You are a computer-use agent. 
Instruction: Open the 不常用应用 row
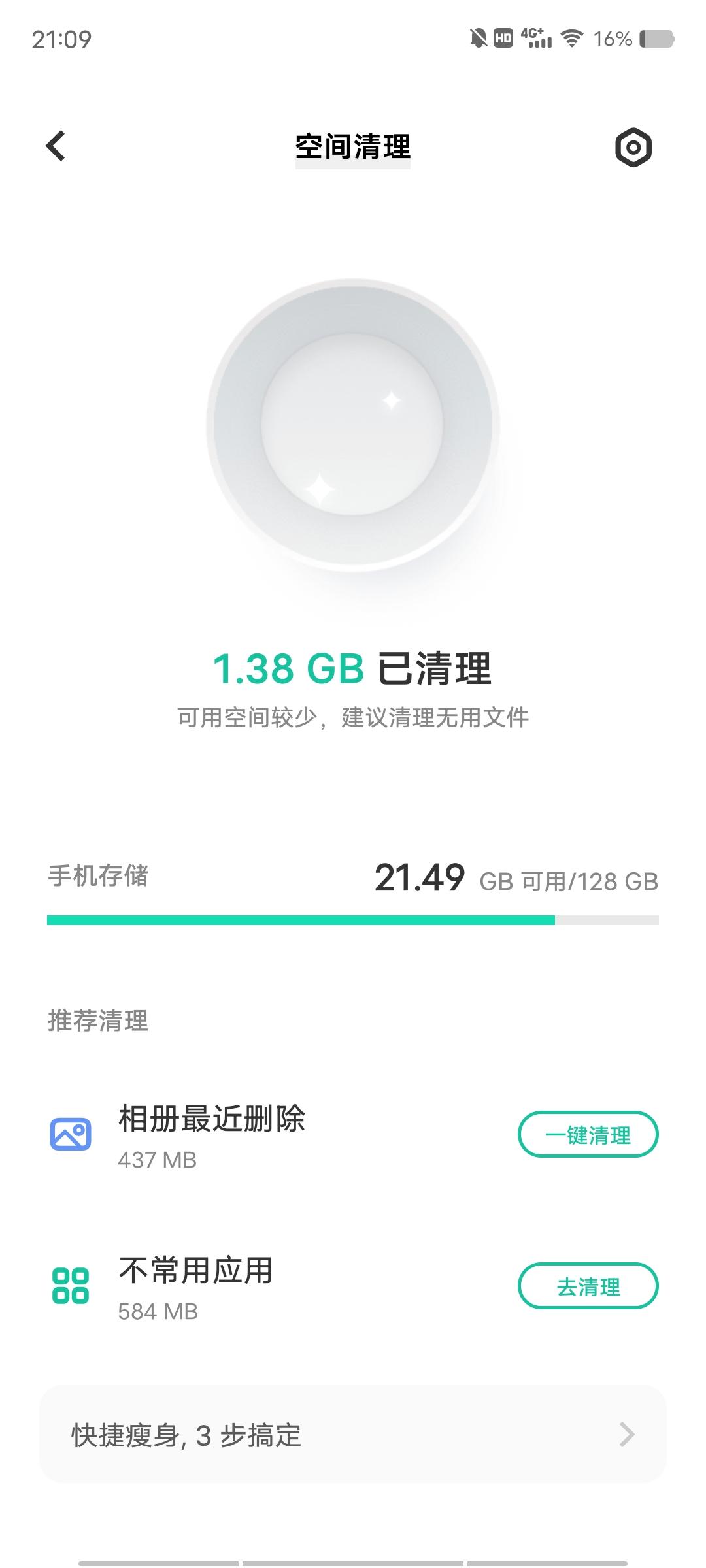tap(196, 1286)
